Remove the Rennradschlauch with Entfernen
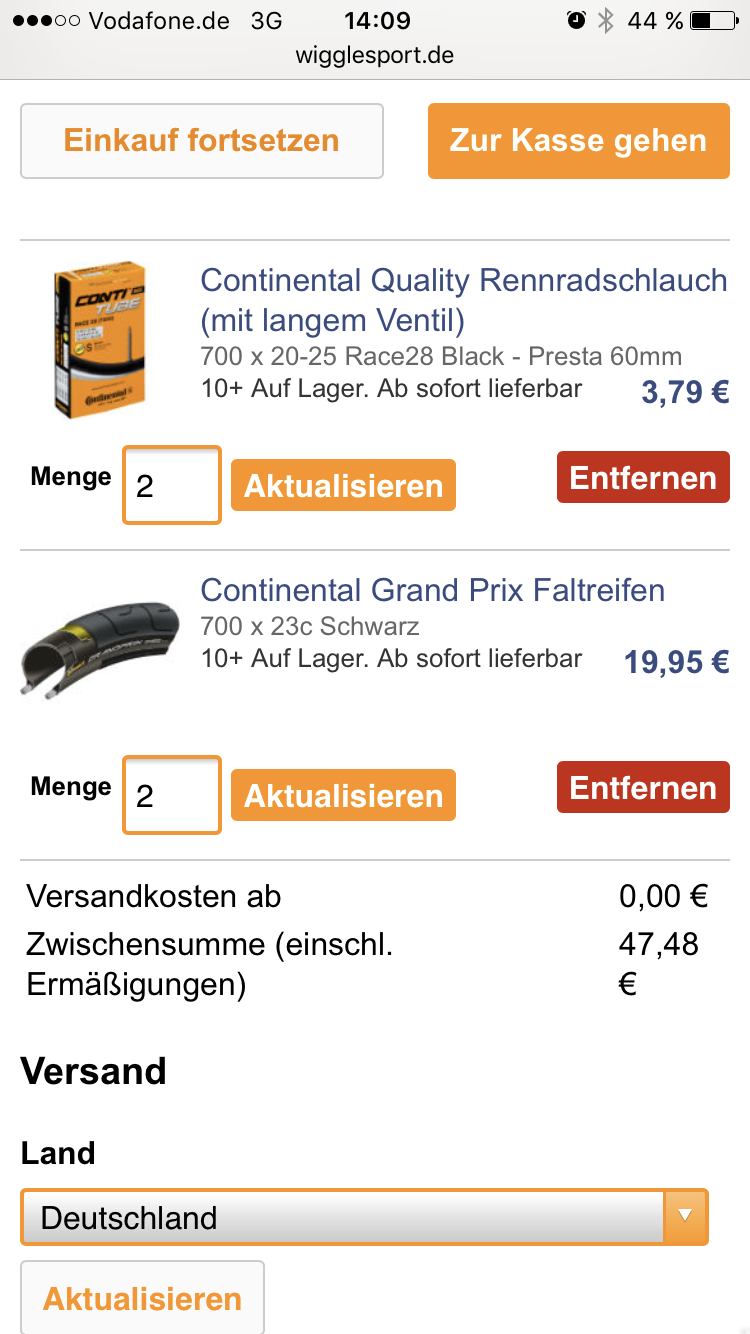 click(642, 478)
